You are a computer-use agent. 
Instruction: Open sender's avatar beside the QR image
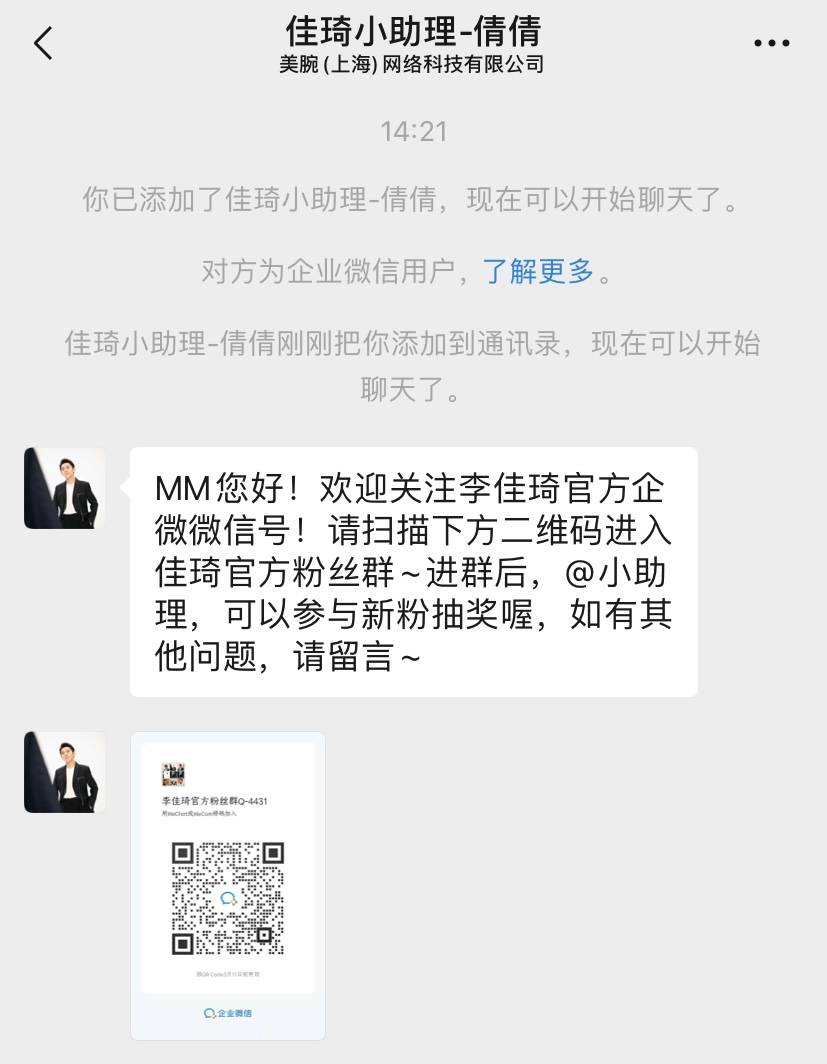[65, 772]
